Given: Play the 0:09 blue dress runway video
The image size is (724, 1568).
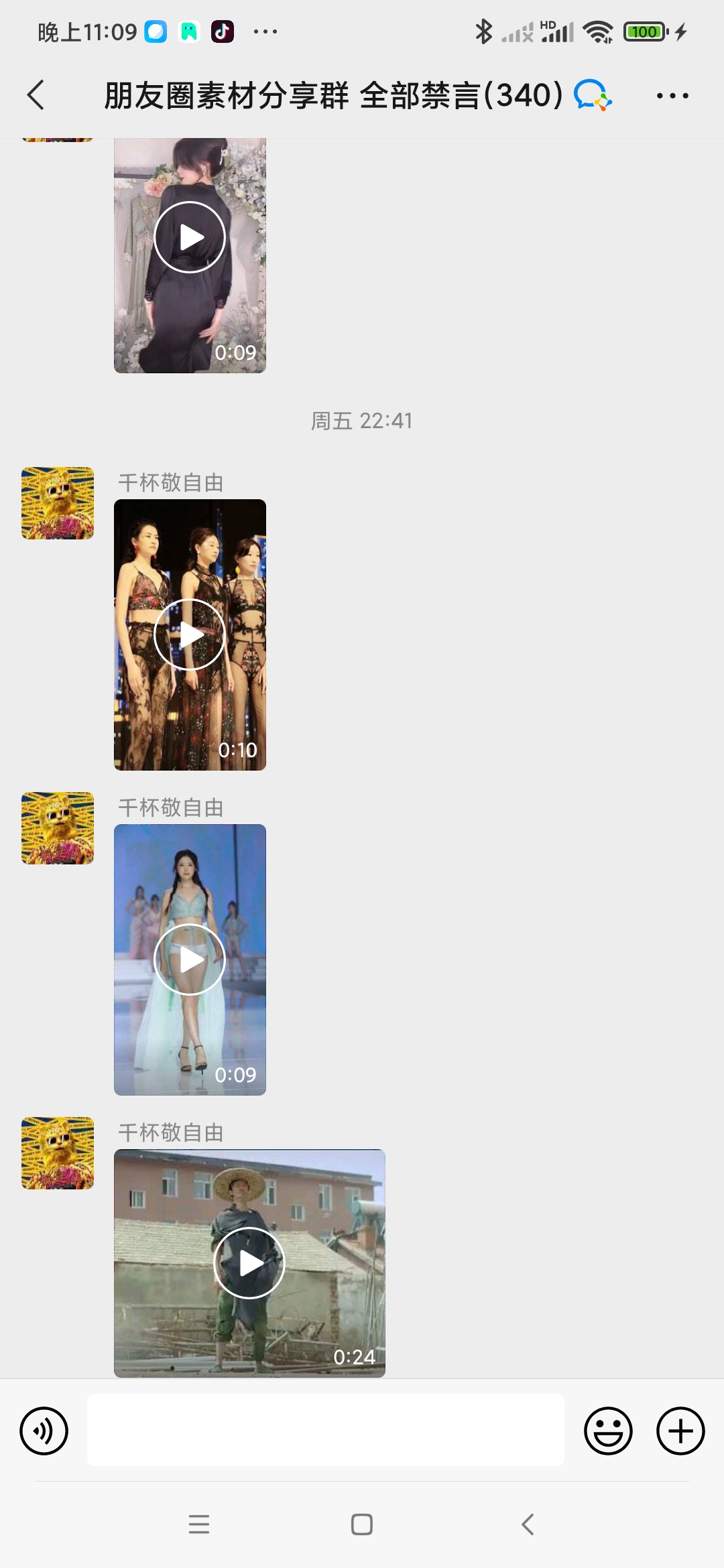Looking at the screenshot, I should (x=190, y=959).
